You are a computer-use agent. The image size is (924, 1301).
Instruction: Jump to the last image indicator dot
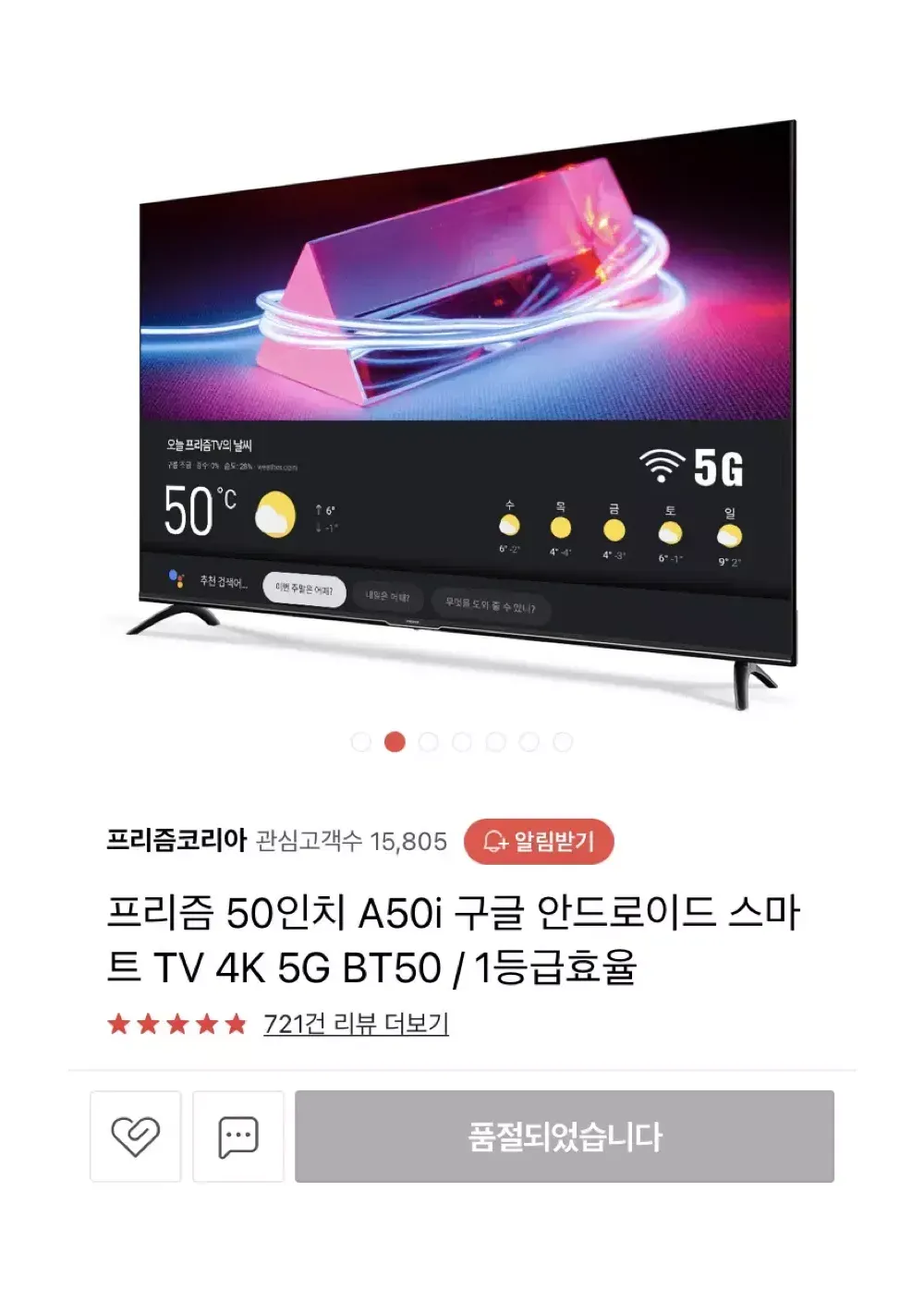(563, 742)
